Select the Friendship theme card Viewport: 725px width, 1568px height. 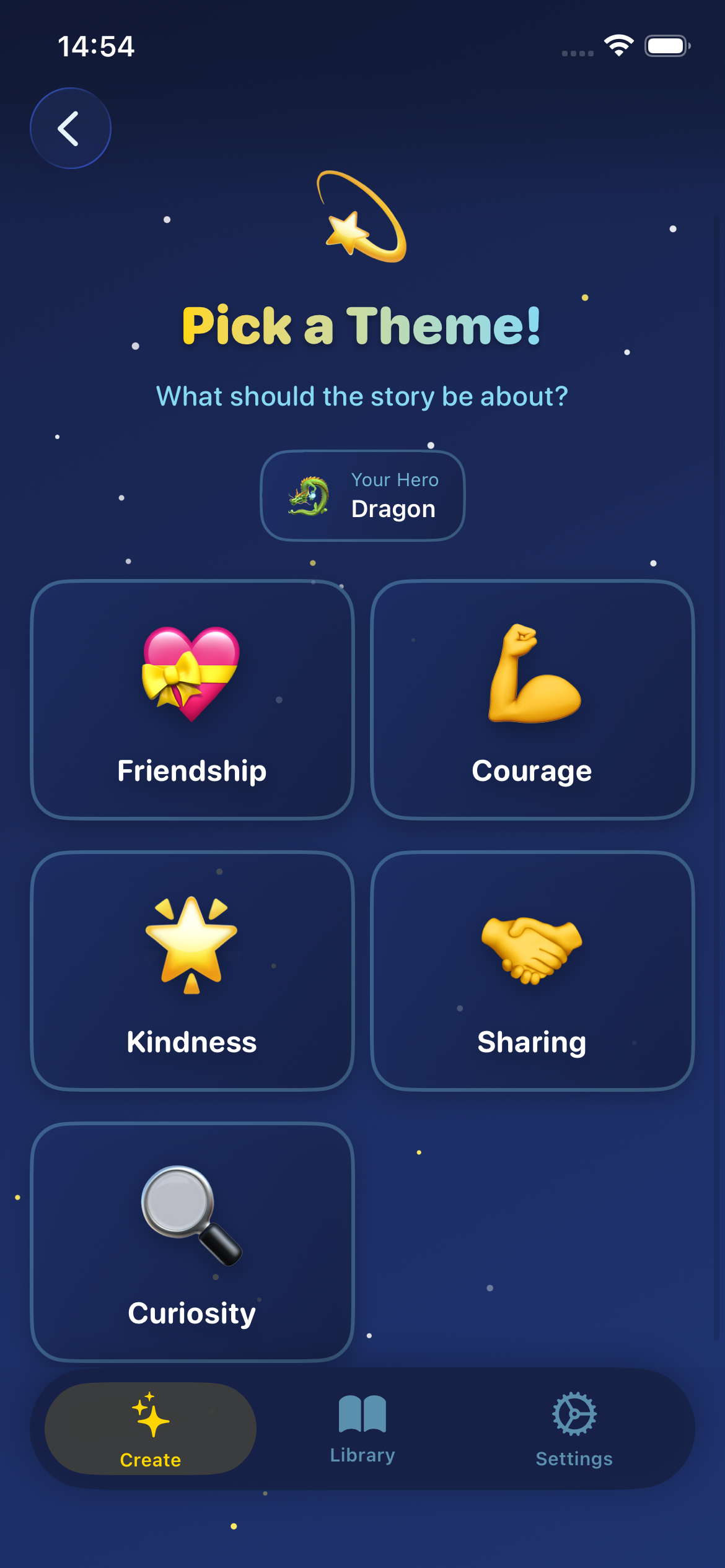pyautogui.click(x=191, y=700)
